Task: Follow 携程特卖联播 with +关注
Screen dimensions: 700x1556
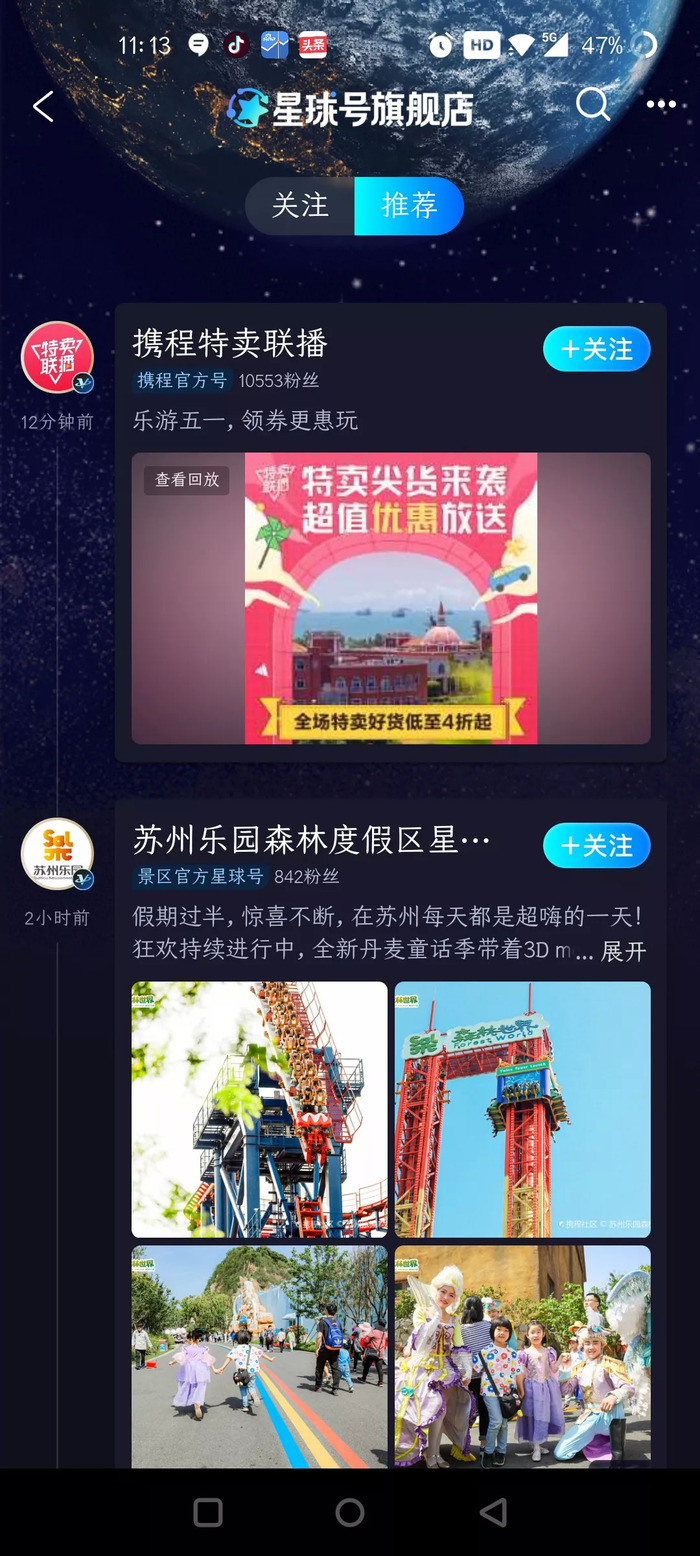Action: pos(596,349)
